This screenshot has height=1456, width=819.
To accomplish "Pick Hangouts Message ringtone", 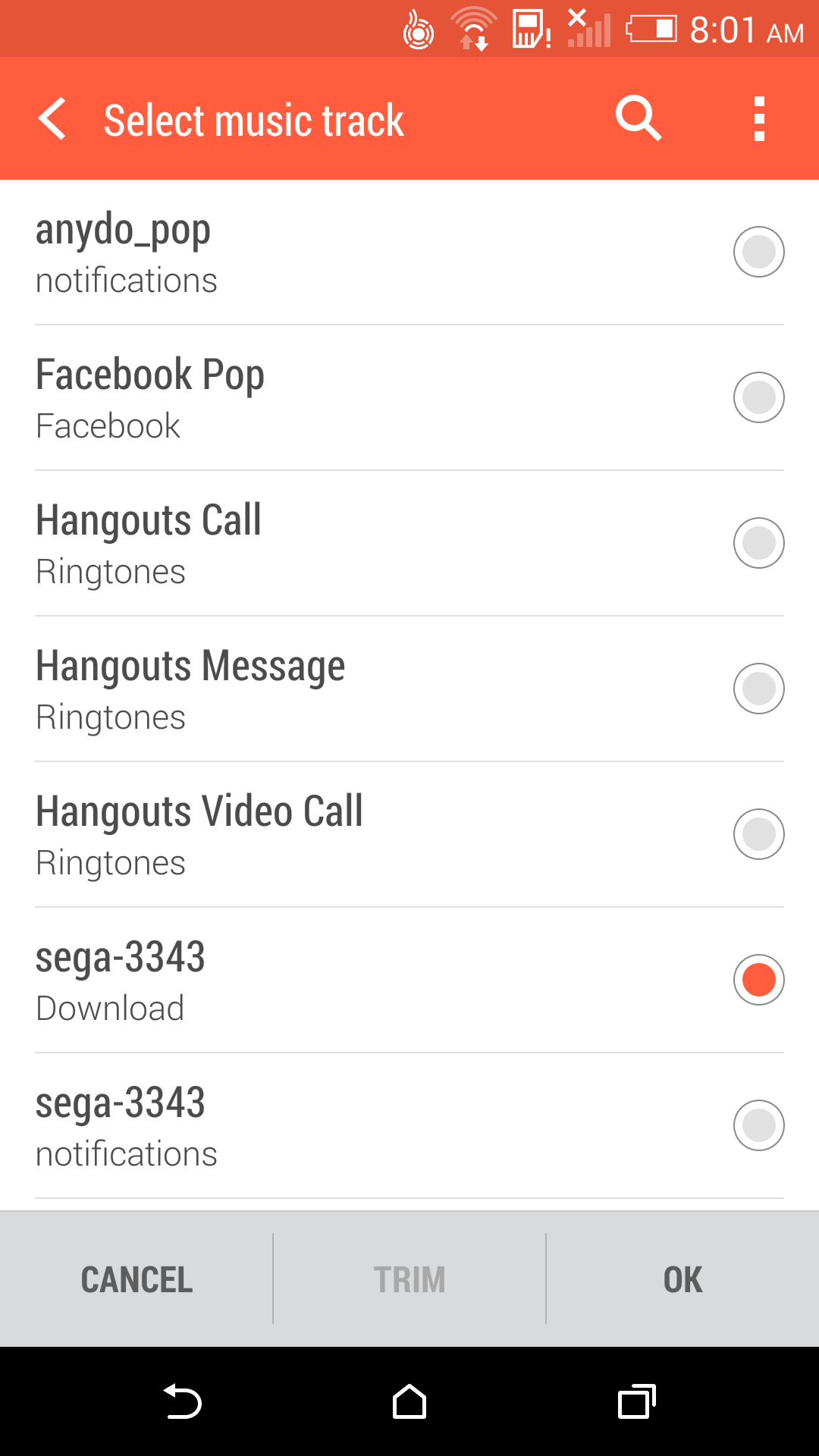I will 758,689.
